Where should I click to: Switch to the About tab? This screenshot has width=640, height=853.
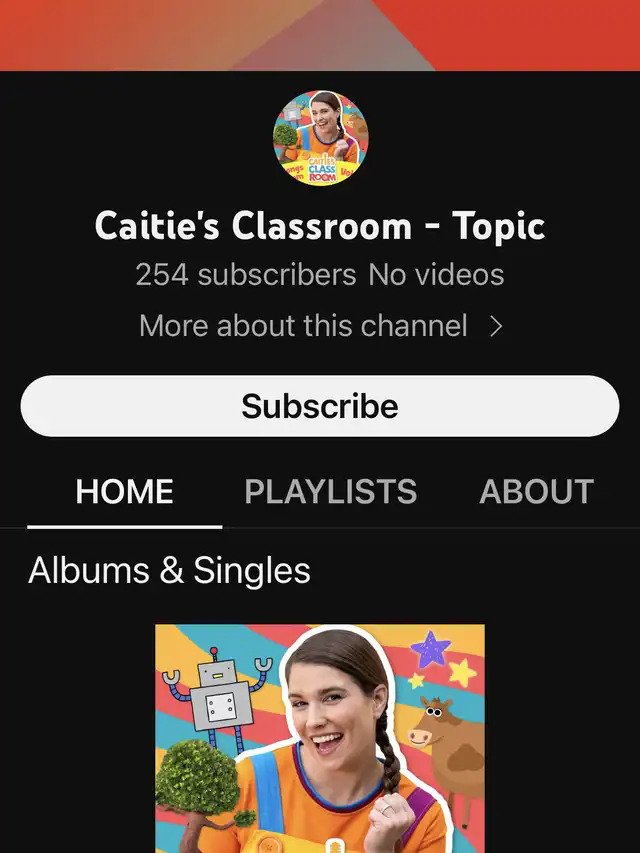pyautogui.click(x=536, y=492)
